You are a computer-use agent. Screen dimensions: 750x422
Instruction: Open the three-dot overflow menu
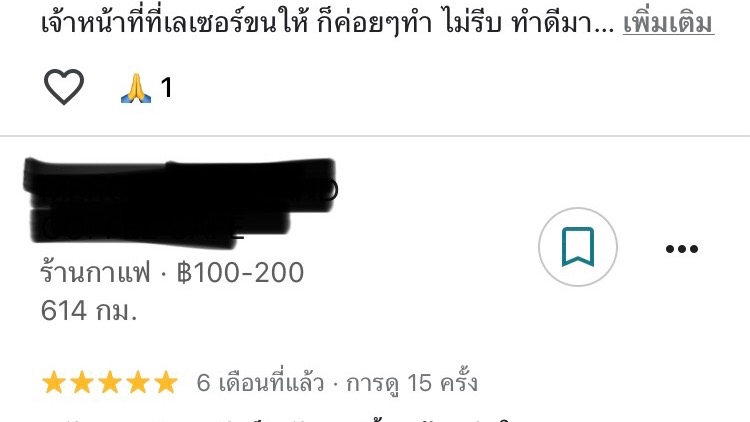(x=681, y=248)
